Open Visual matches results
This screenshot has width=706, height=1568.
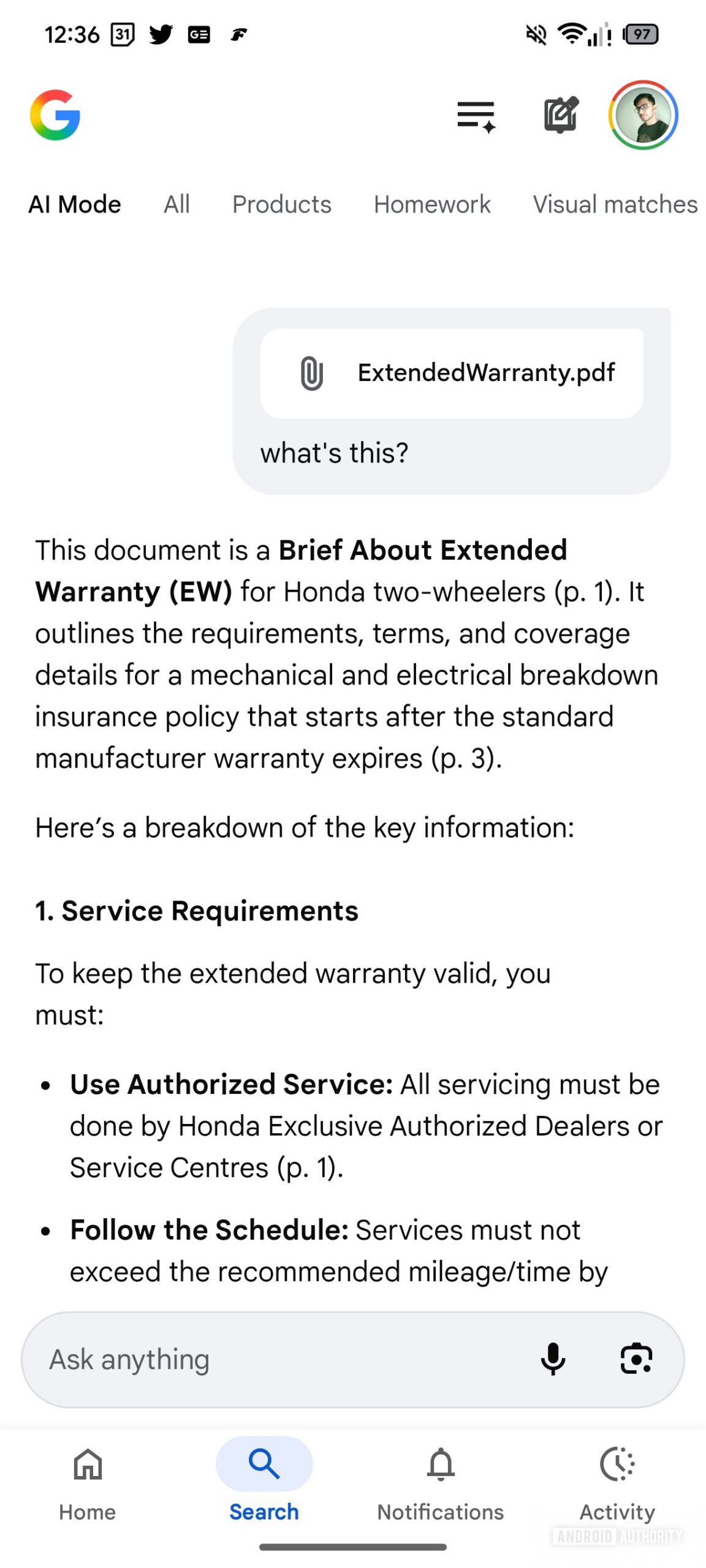pyautogui.click(x=615, y=204)
